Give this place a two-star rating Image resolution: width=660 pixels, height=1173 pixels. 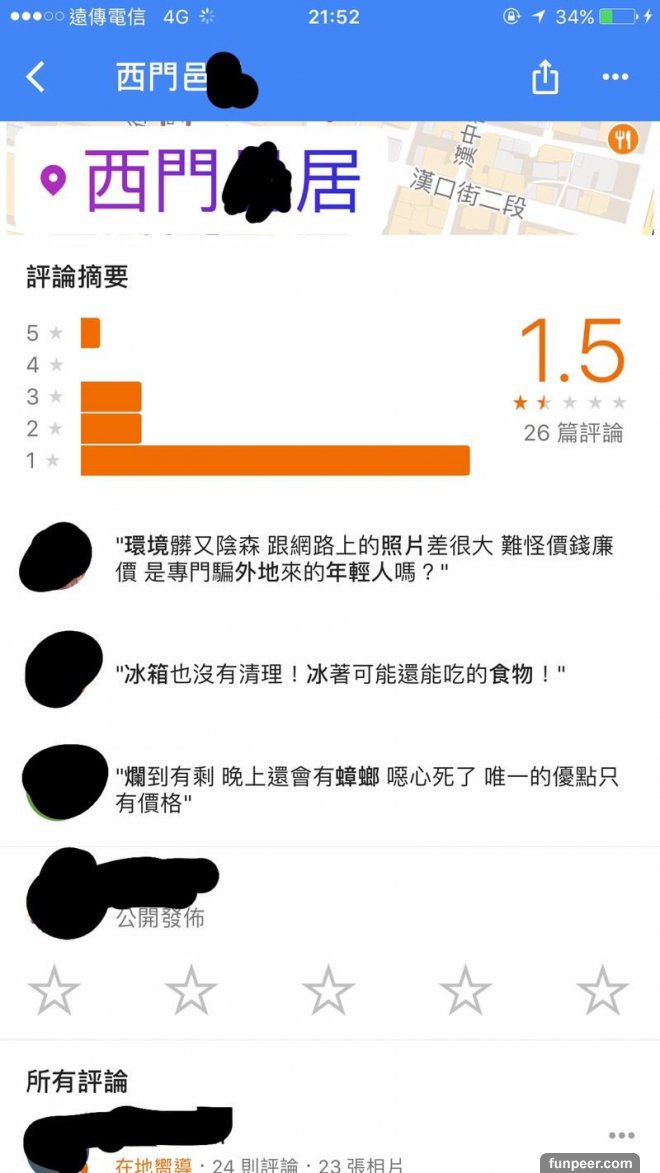(x=191, y=990)
